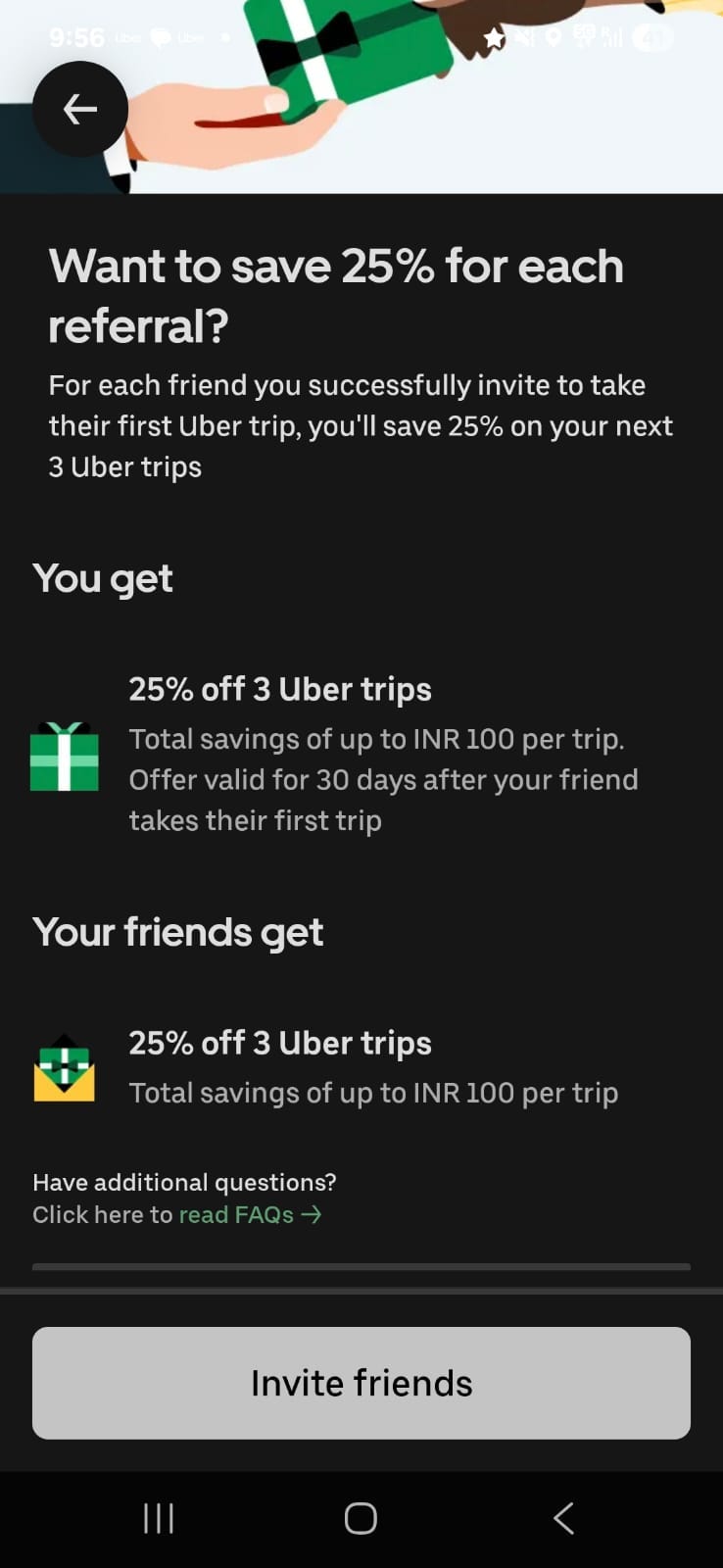Screen dimensions: 723x1568
Task: Open recent apps from navigation bar
Action: (159, 1518)
